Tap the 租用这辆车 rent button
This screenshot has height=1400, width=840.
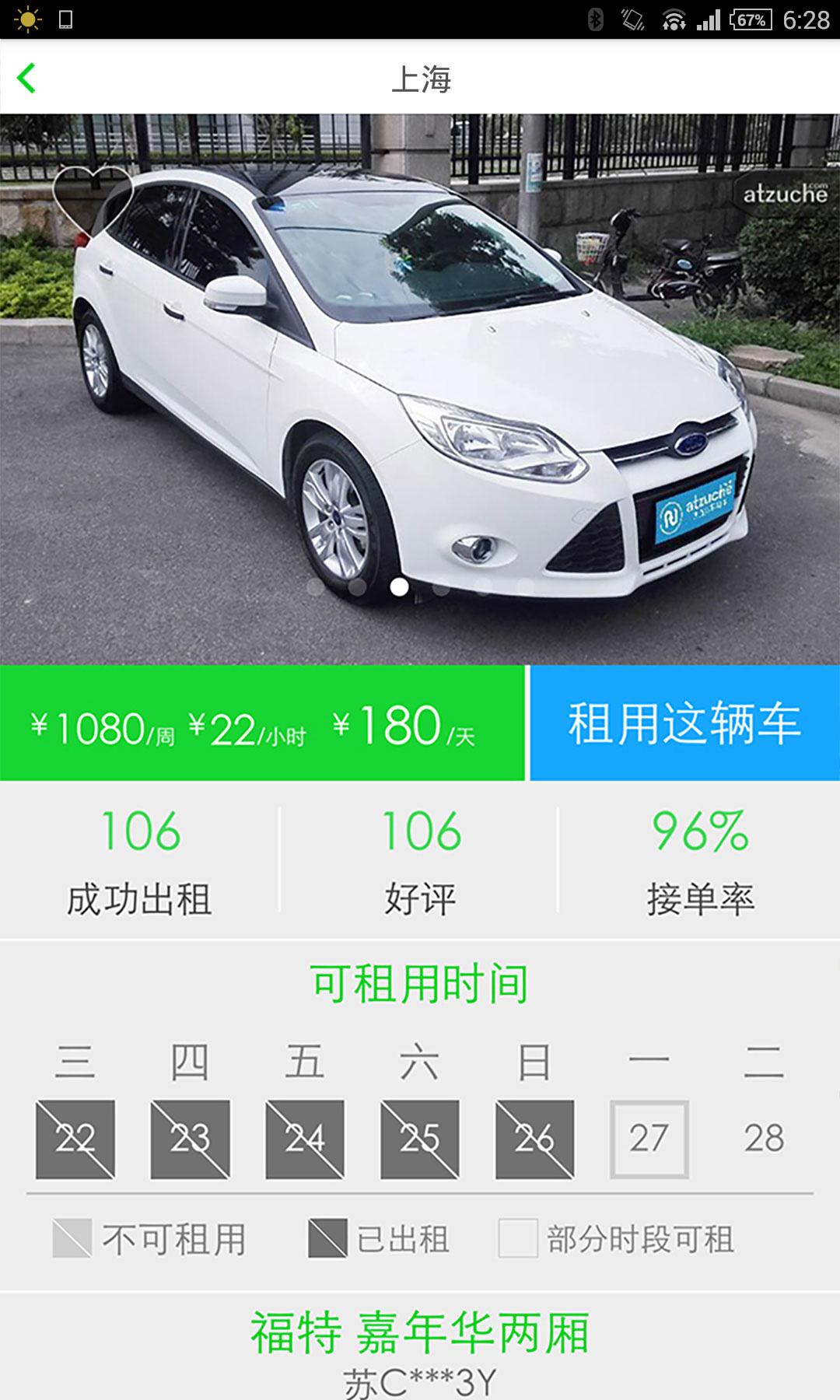pos(684,723)
